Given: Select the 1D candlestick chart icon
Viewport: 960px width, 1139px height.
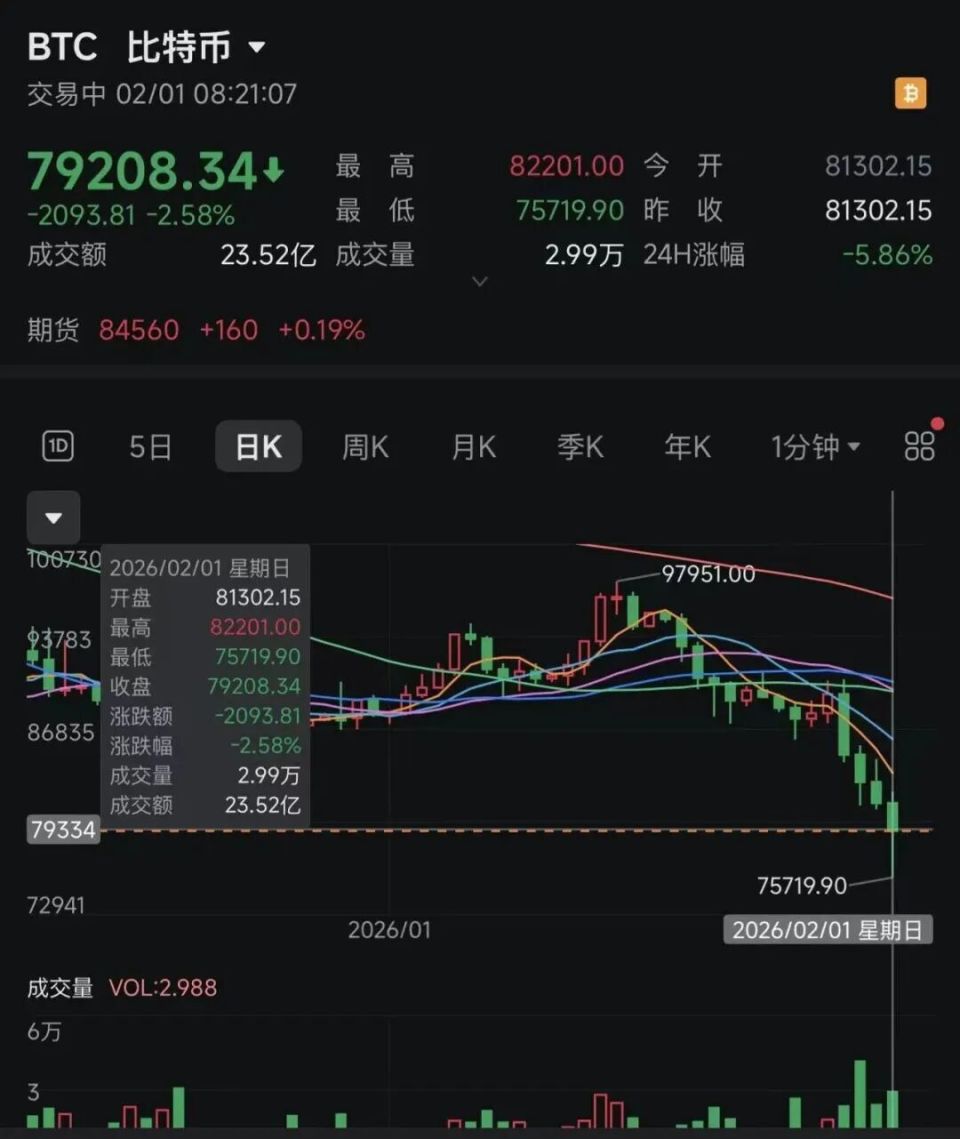Looking at the screenshot, I should (56, 446).
